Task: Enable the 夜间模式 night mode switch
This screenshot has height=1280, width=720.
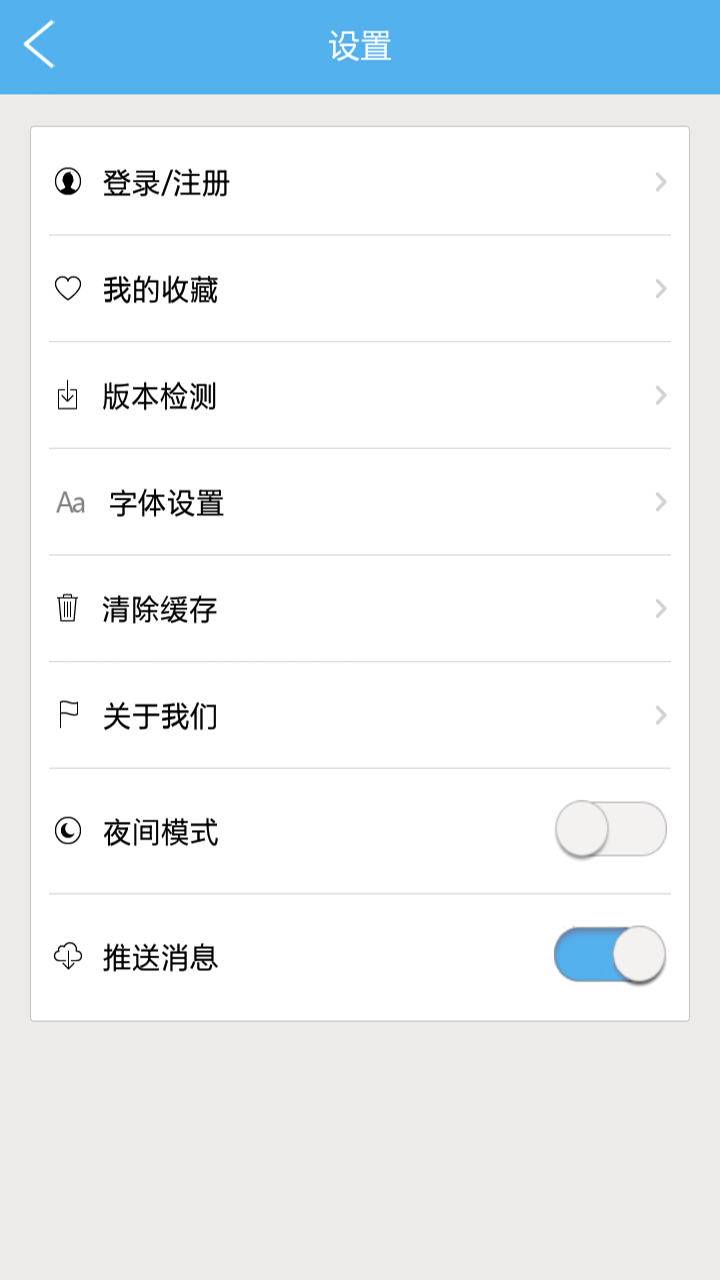Action: pos(610,828)
